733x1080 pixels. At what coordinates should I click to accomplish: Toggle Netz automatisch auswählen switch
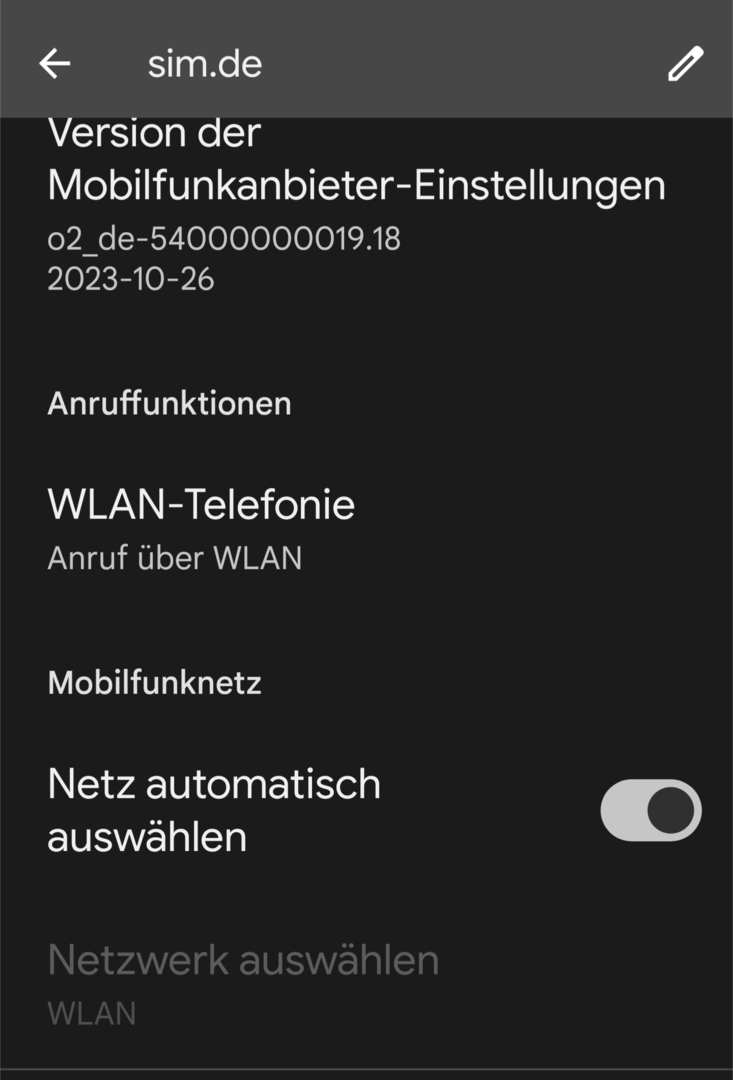pos(650,810)
